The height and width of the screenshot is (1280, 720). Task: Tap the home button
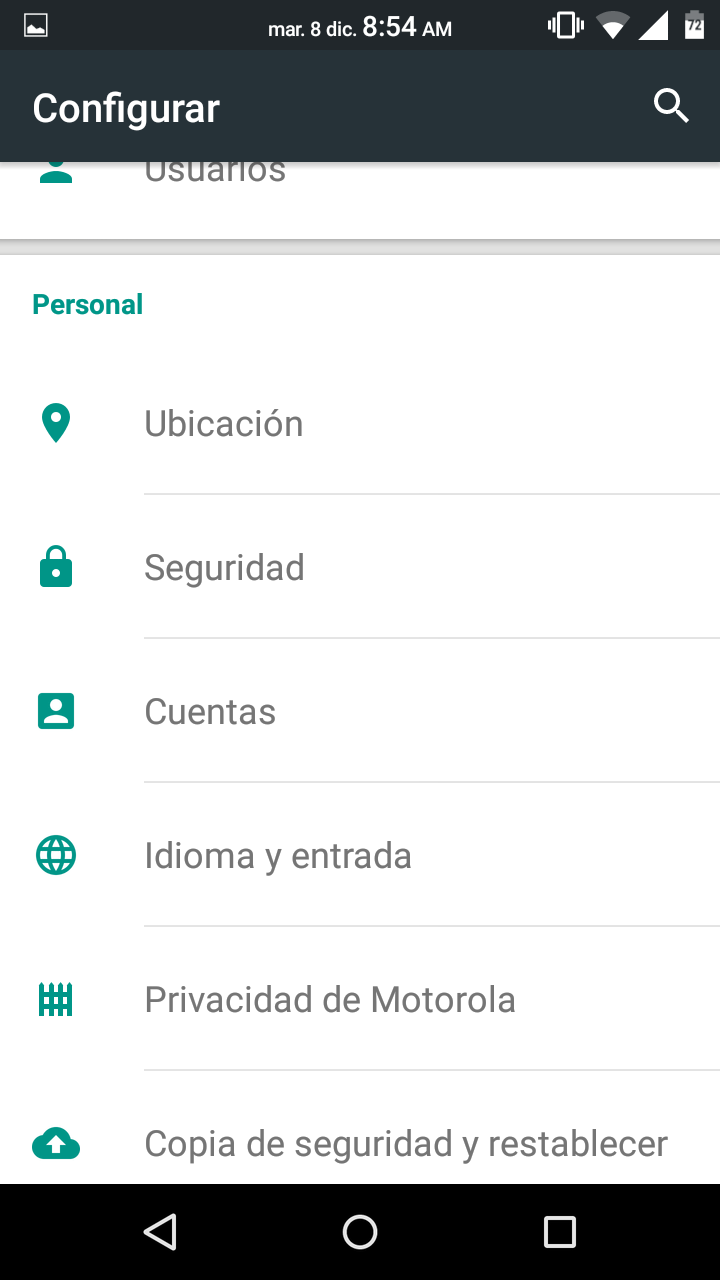(360, 1232)
